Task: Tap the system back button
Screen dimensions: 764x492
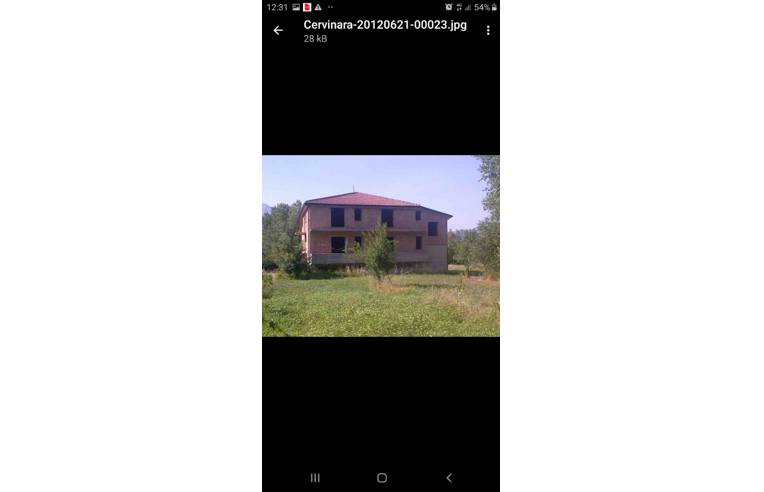Action: click(x=448, y=478)
